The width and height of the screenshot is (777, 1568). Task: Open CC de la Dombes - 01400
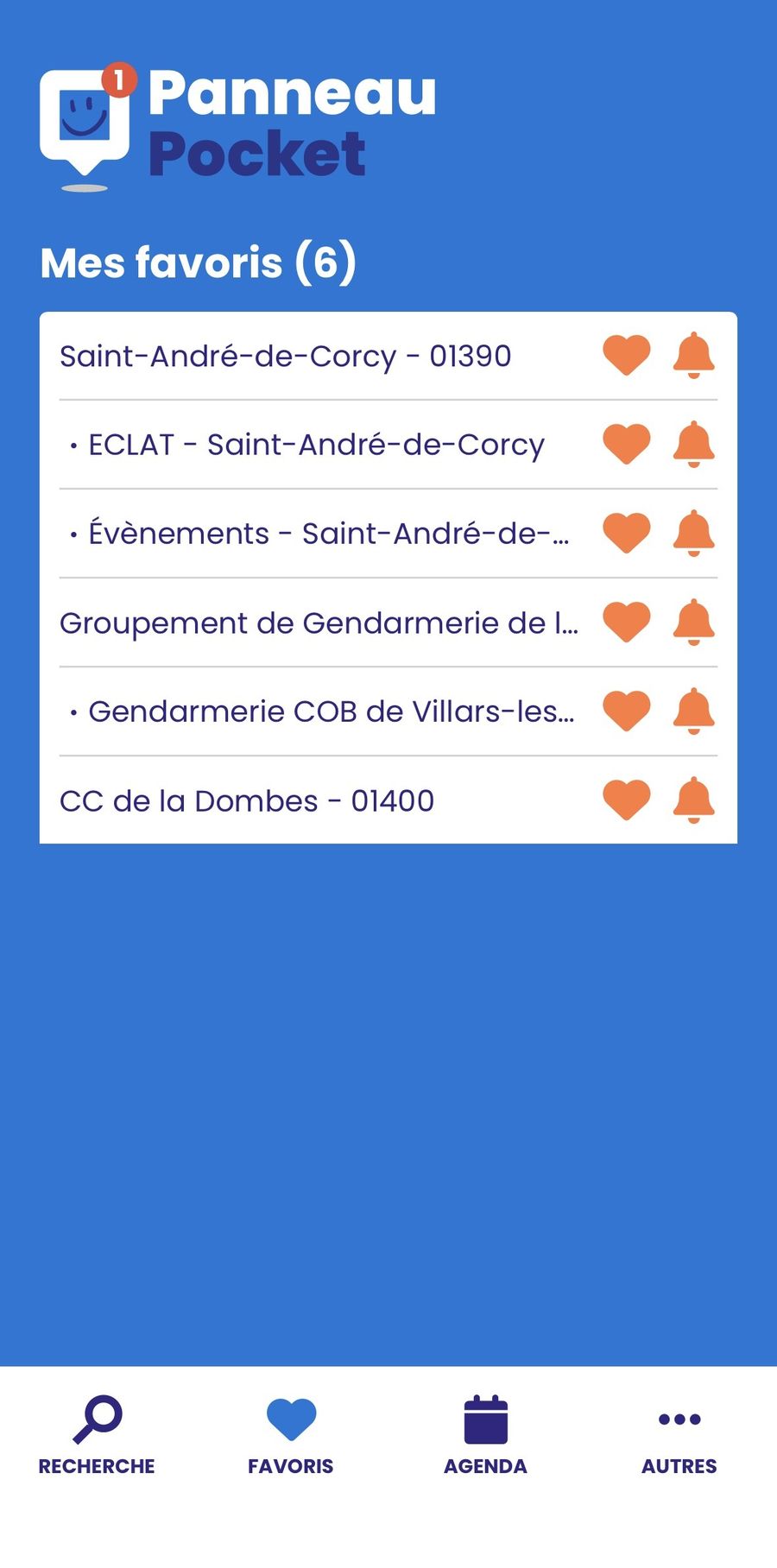coord(247,800)
